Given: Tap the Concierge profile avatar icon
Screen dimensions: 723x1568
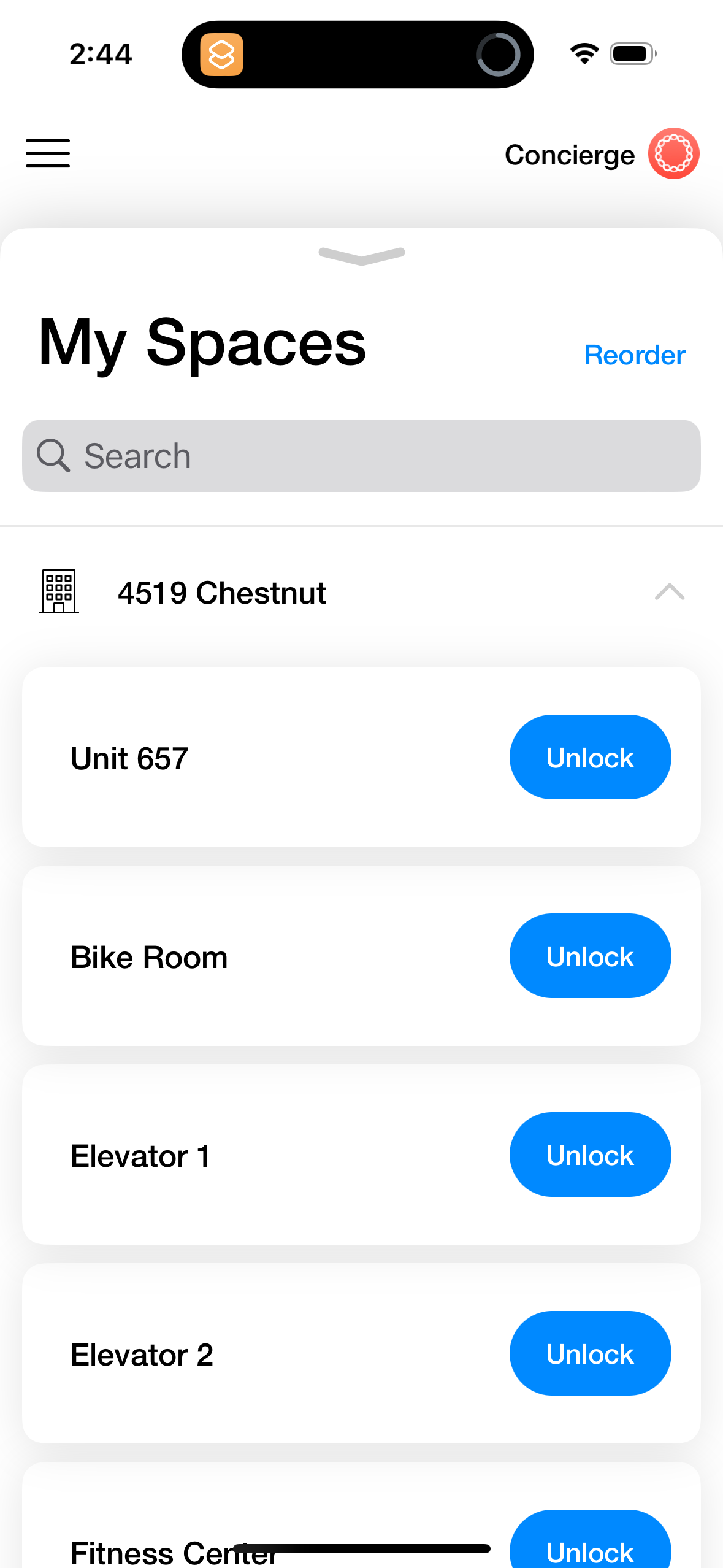Looking at the screenshot, I should click(x=673, y=153).
